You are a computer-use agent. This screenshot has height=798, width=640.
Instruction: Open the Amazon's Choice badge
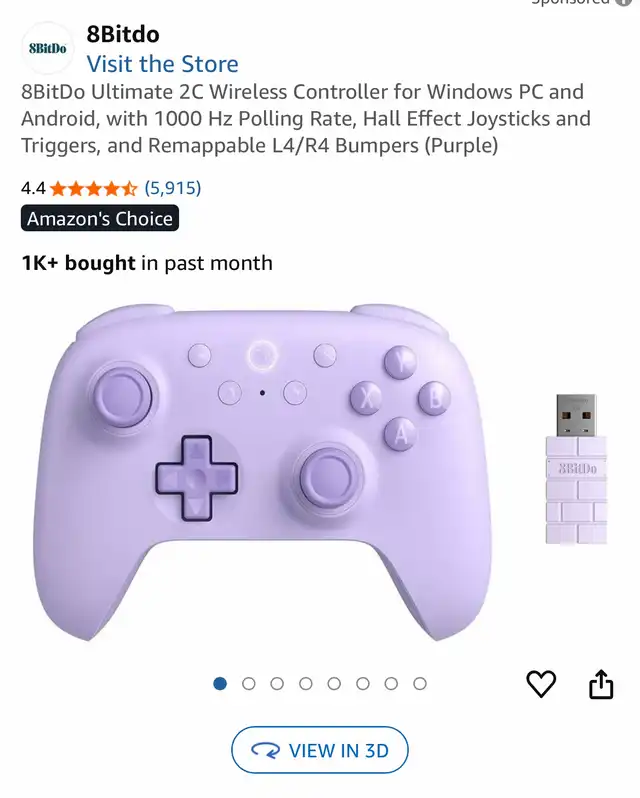coord(100,219)
